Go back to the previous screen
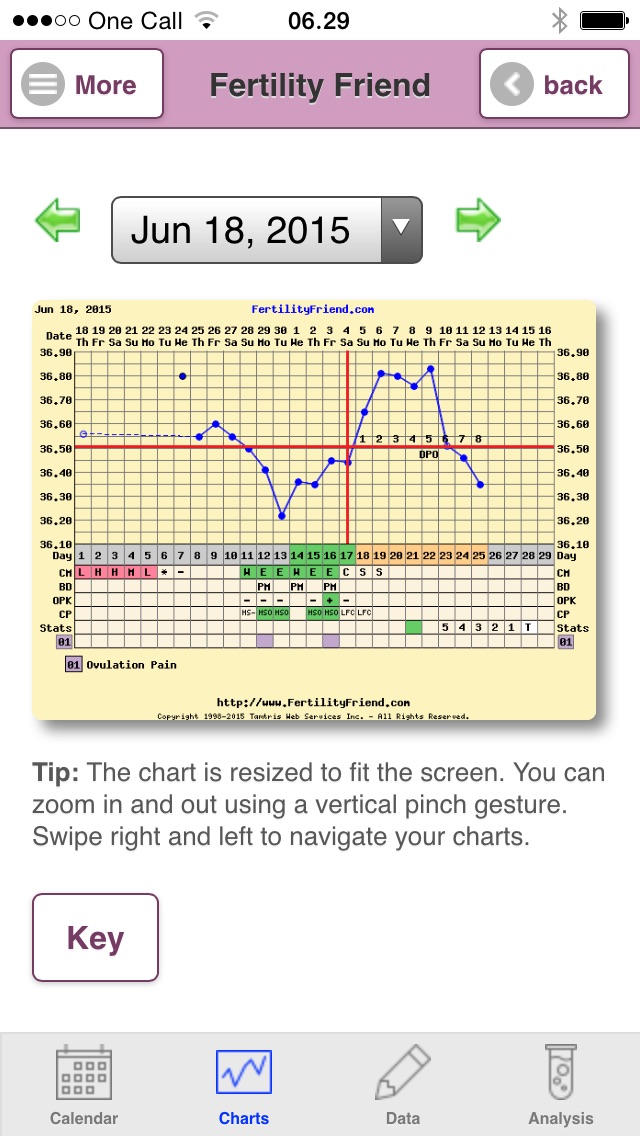The height and width of the screenshot is (1136, 640). pyautogui.click(x=553, y=85)
